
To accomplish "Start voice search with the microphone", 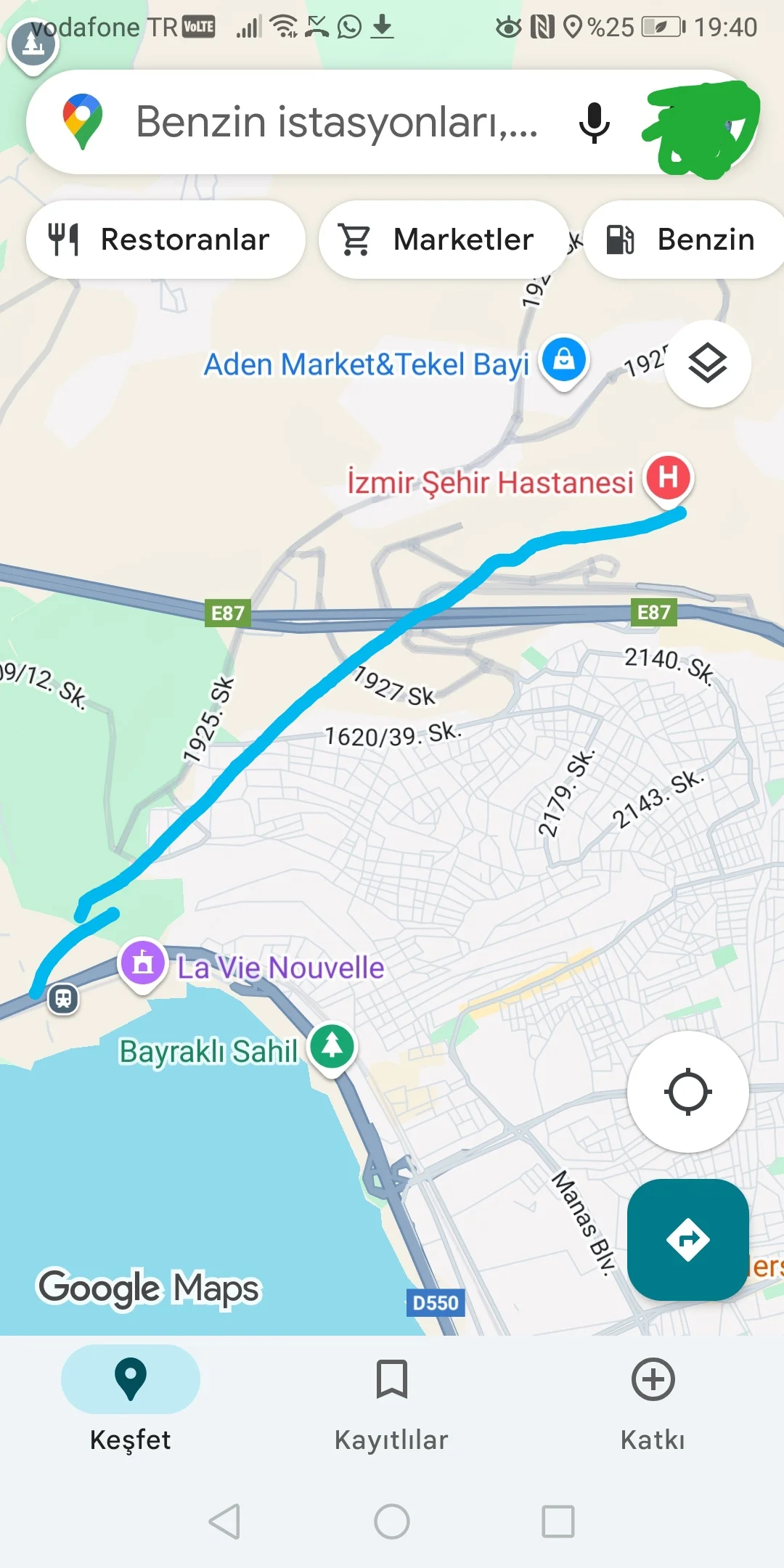I will (x=594, y=122).
